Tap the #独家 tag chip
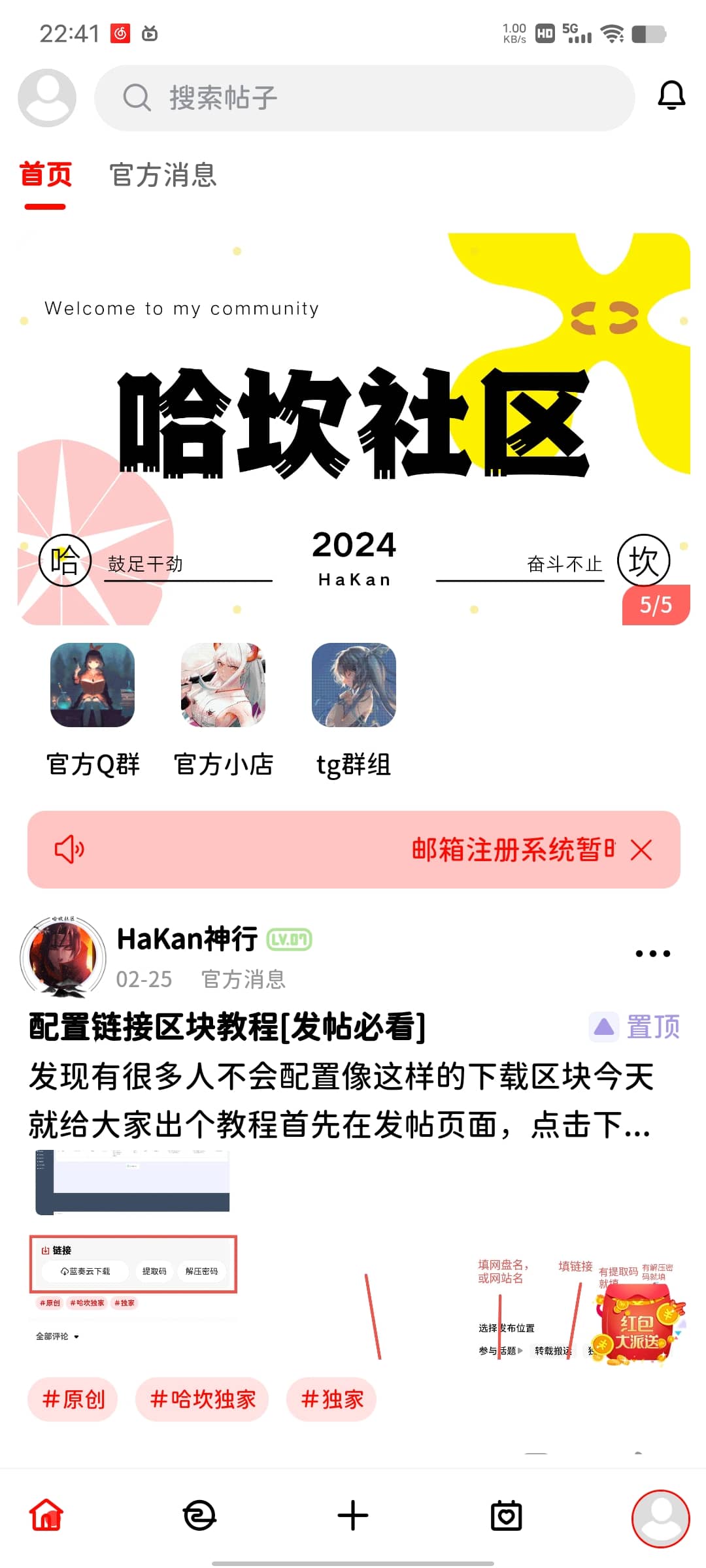This screenshot has width=706, height=1568. coord(331,1399)
